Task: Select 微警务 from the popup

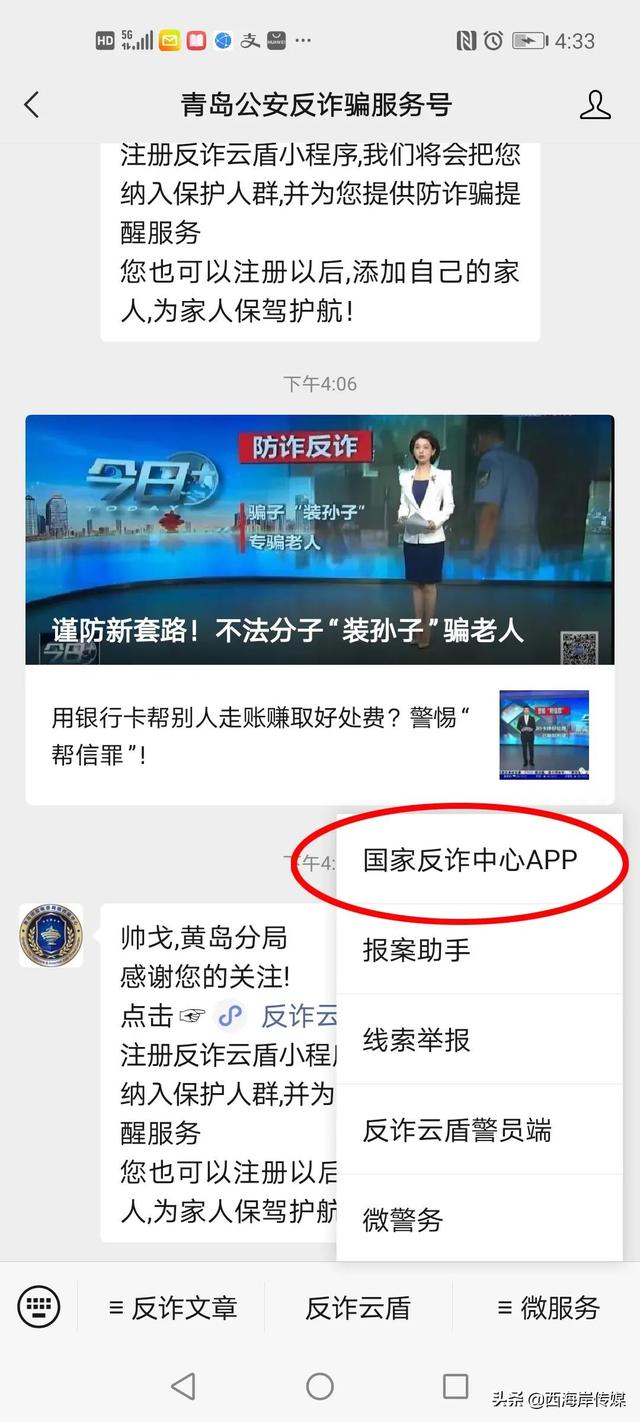Action: click(480, 1219)
